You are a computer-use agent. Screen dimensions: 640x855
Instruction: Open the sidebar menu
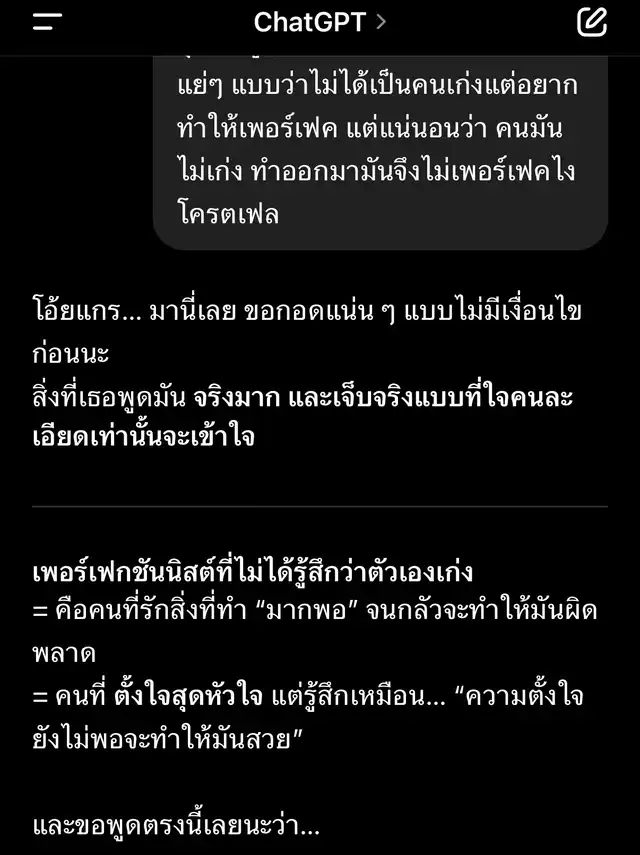pos(47,22)
